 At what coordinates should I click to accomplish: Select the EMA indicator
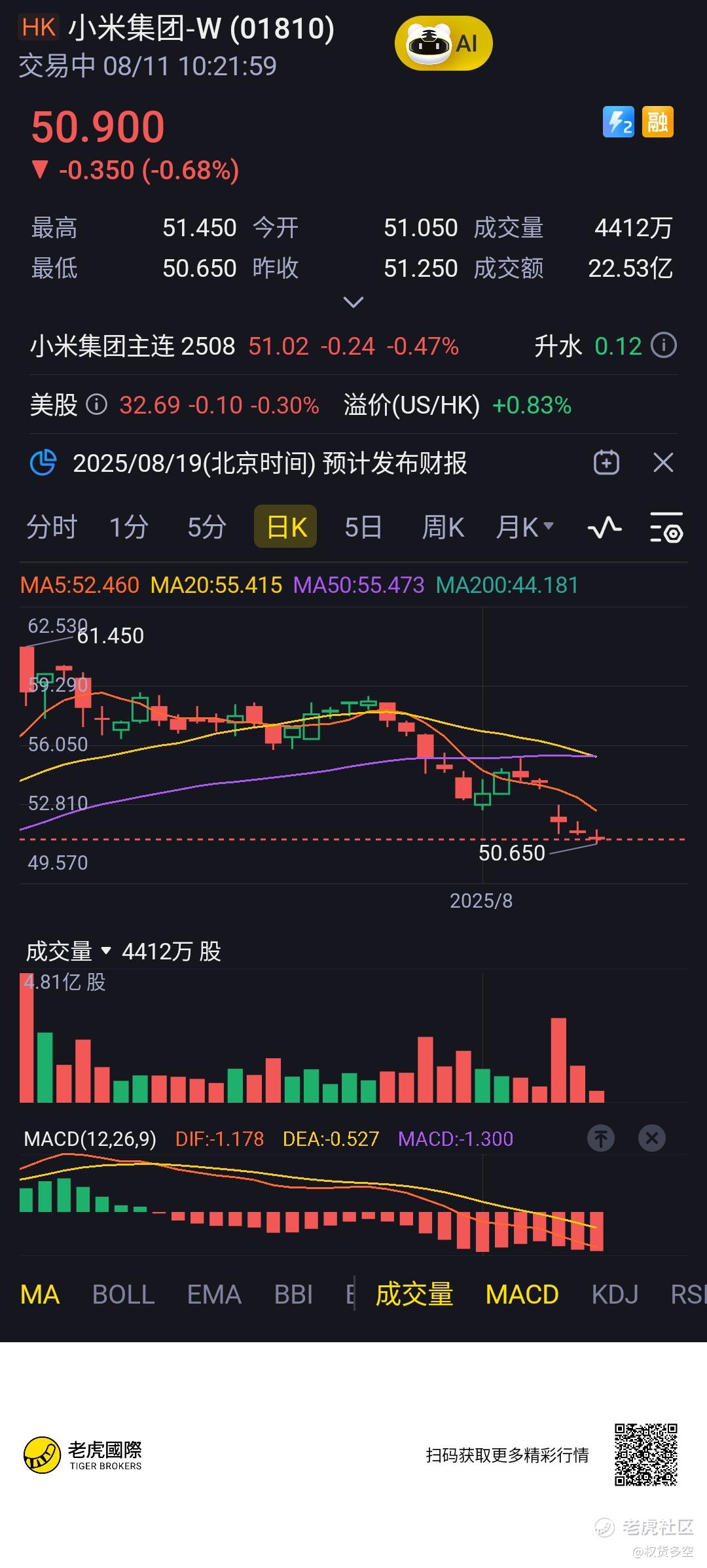tap(214, 1294)
